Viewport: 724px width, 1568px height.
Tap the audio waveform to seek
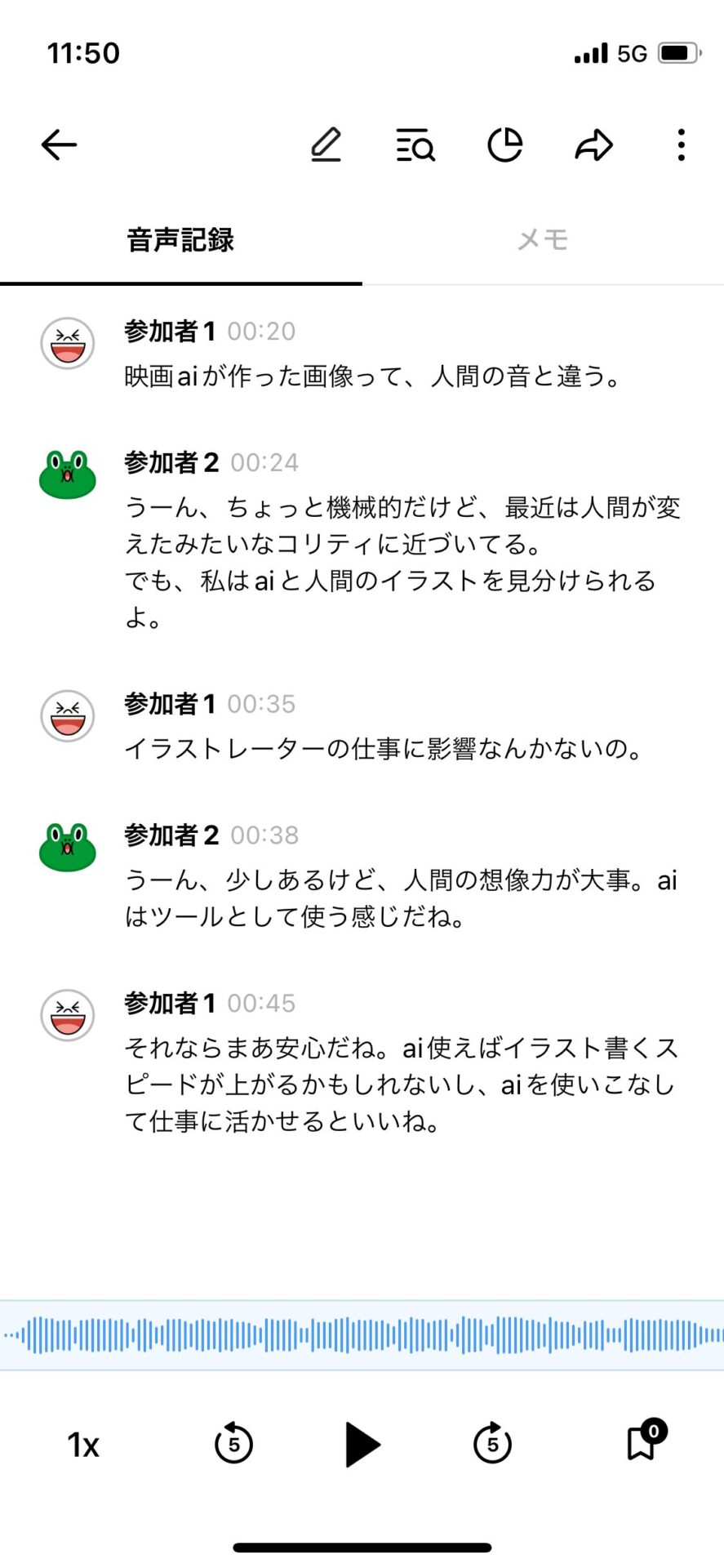click(362, 1335)
